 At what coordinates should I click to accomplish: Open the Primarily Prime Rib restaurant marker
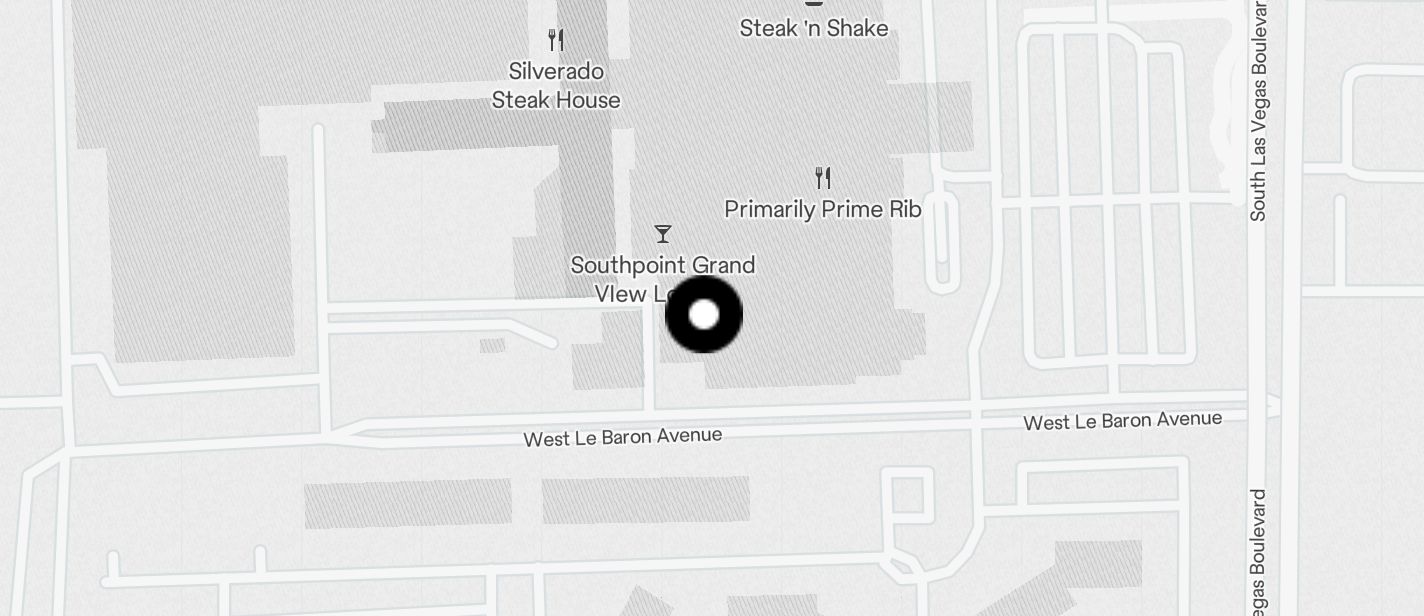click(823, 179)
